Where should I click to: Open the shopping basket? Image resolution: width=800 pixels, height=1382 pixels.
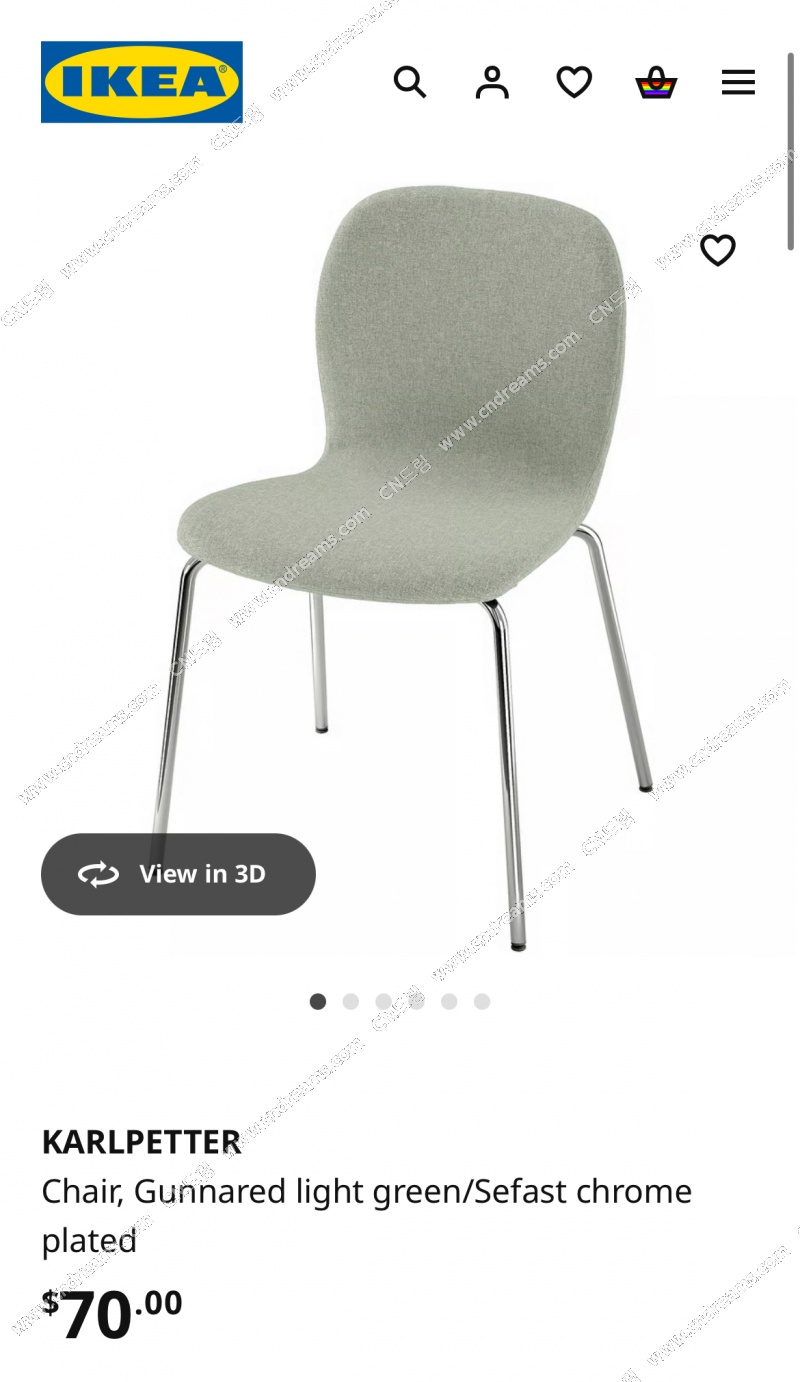656,82
